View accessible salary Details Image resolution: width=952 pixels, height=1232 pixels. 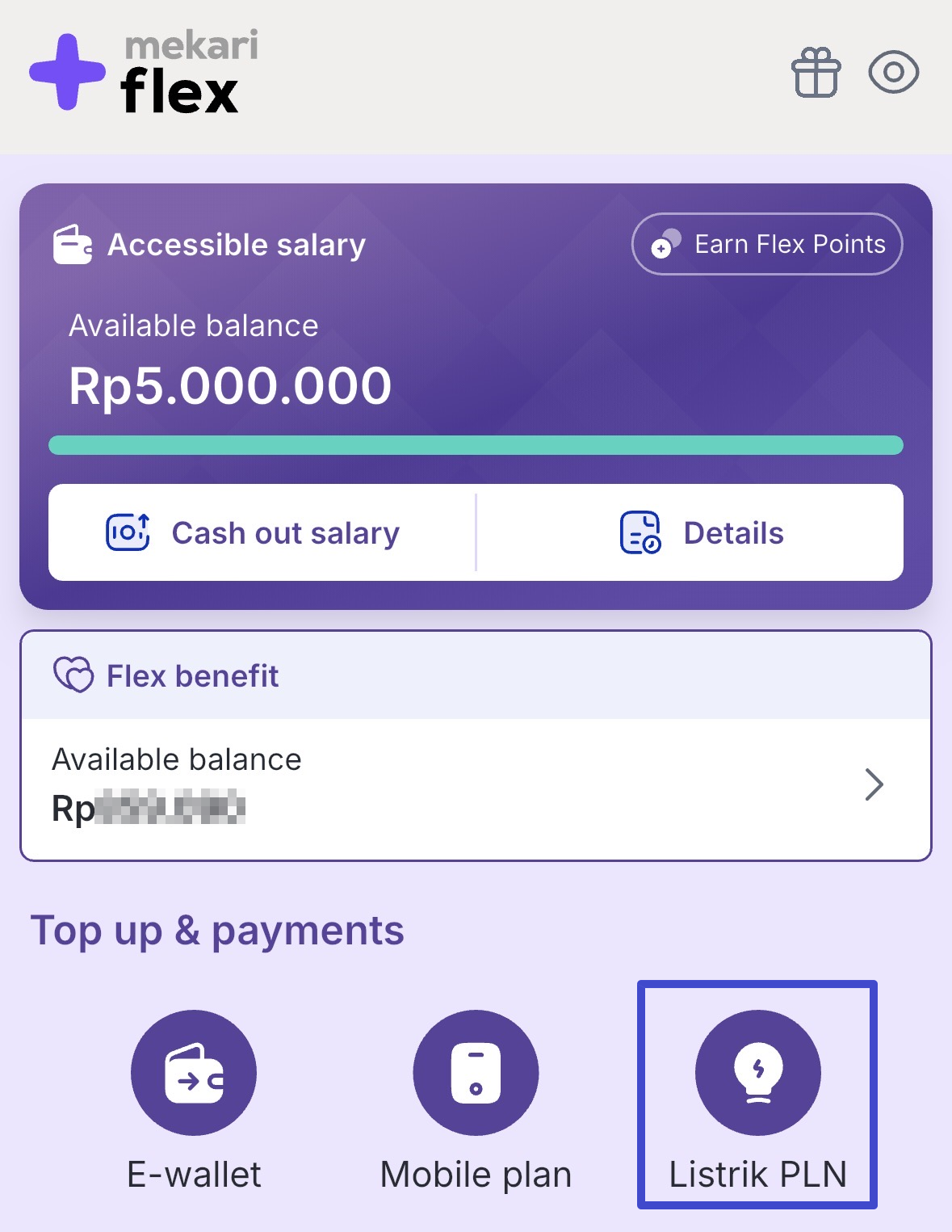(699, 533)
